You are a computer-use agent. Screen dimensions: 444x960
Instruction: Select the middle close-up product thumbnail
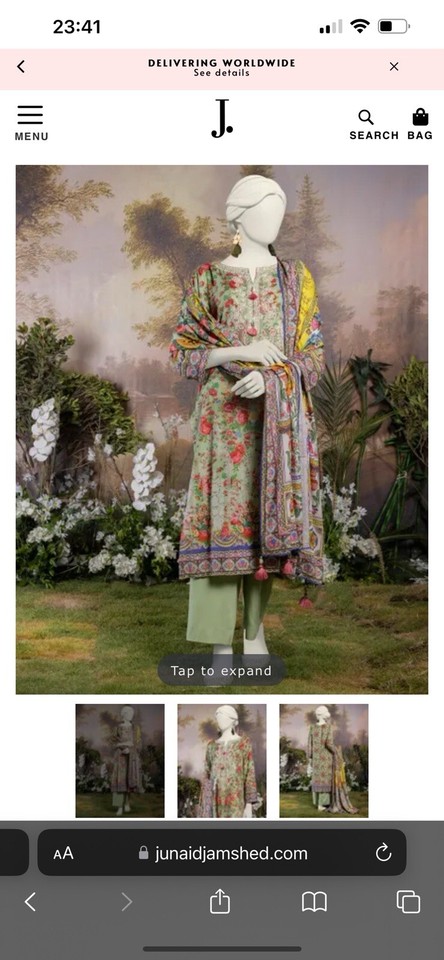[222, 760]
